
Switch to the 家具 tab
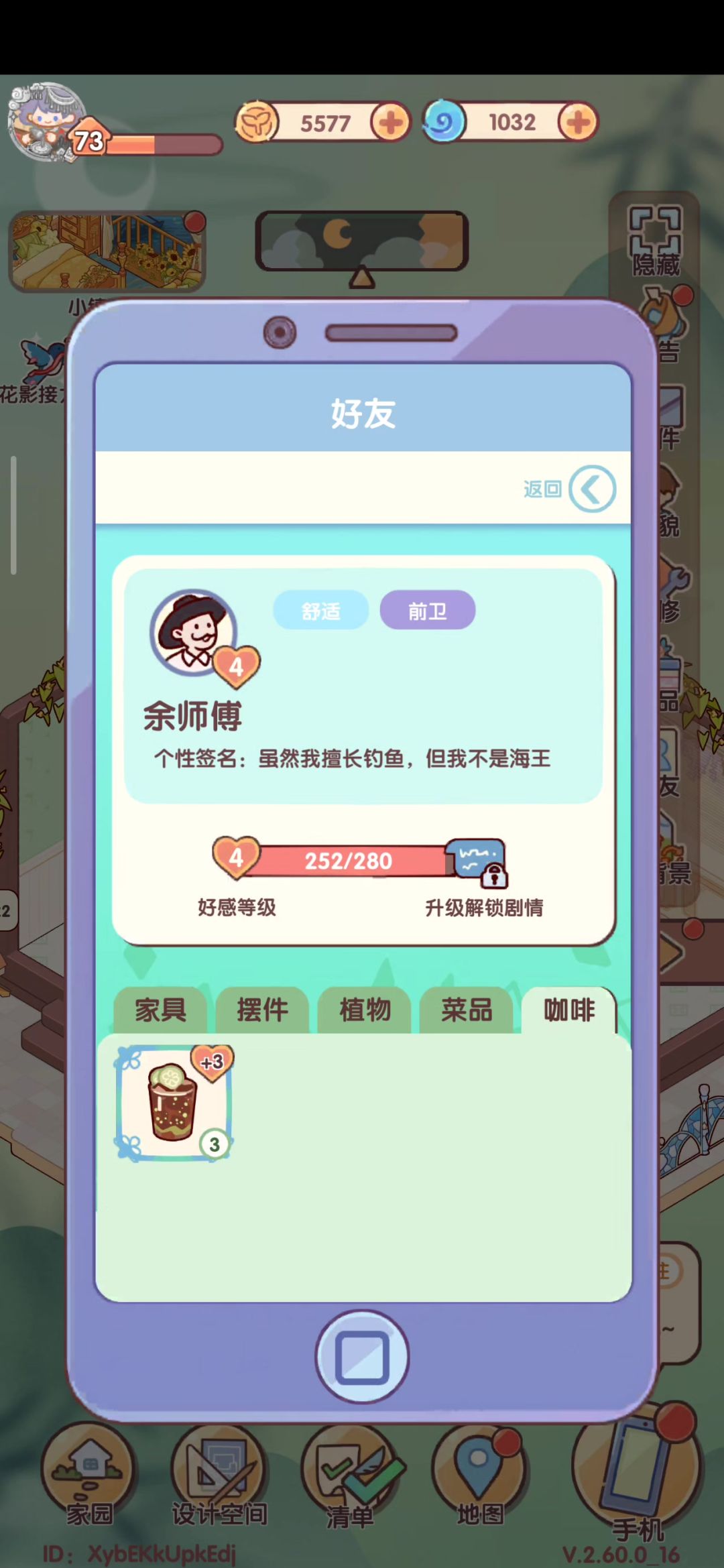pyautogui.click(x=160, y=1010)
